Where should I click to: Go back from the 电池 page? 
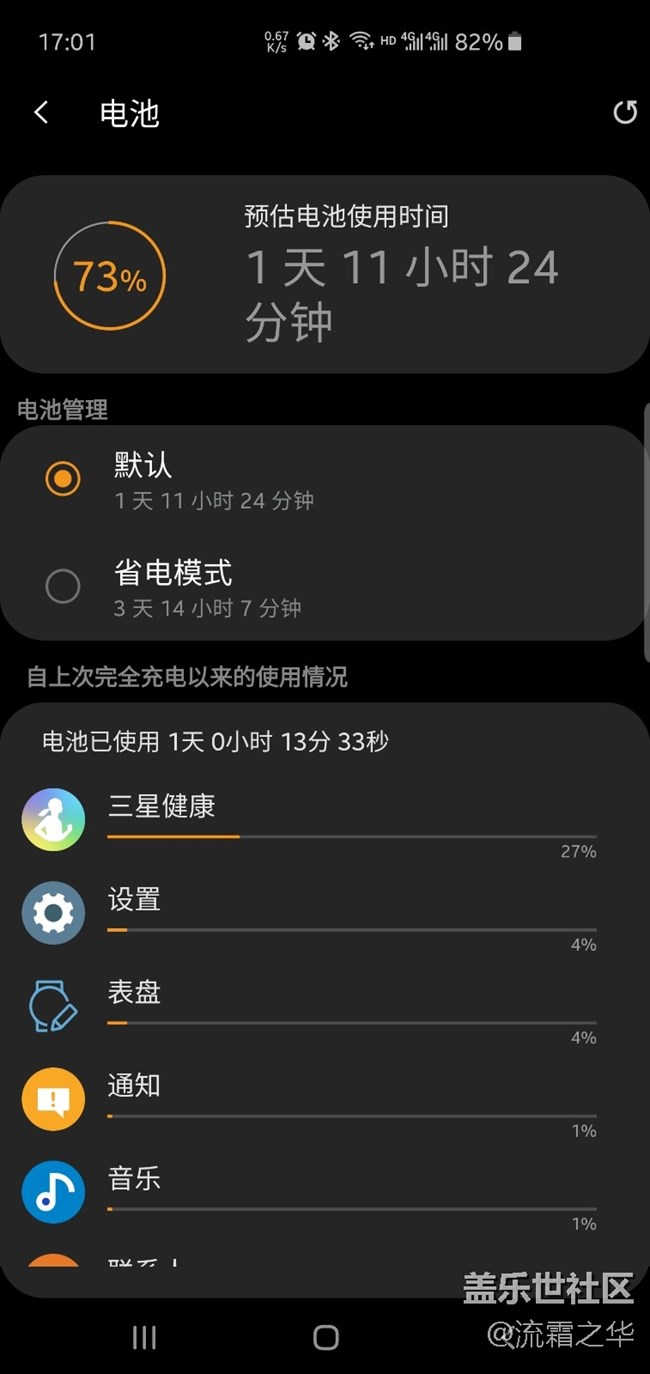(41, 113)
